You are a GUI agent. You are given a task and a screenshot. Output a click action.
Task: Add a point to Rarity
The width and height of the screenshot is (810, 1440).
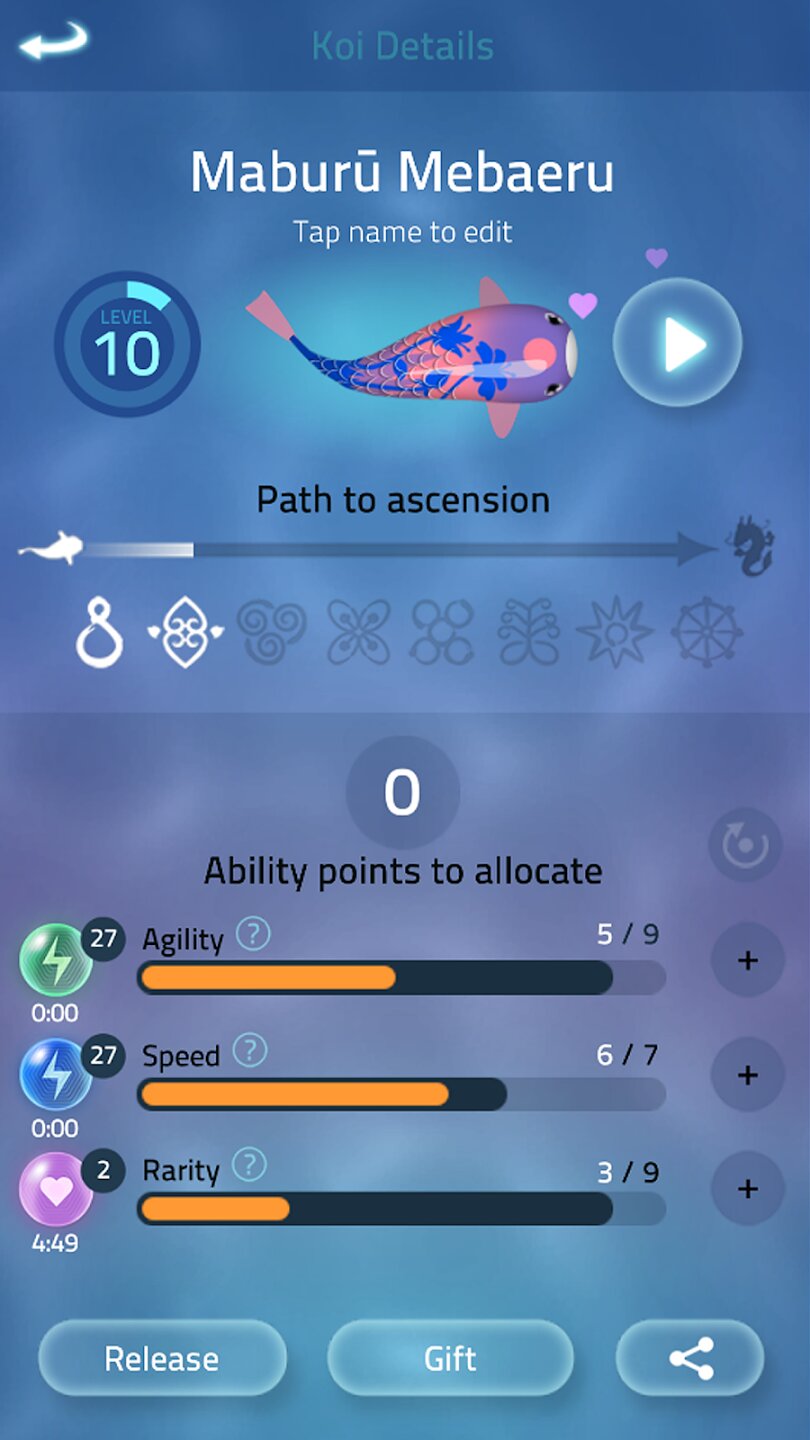[x=747, y=1189]
